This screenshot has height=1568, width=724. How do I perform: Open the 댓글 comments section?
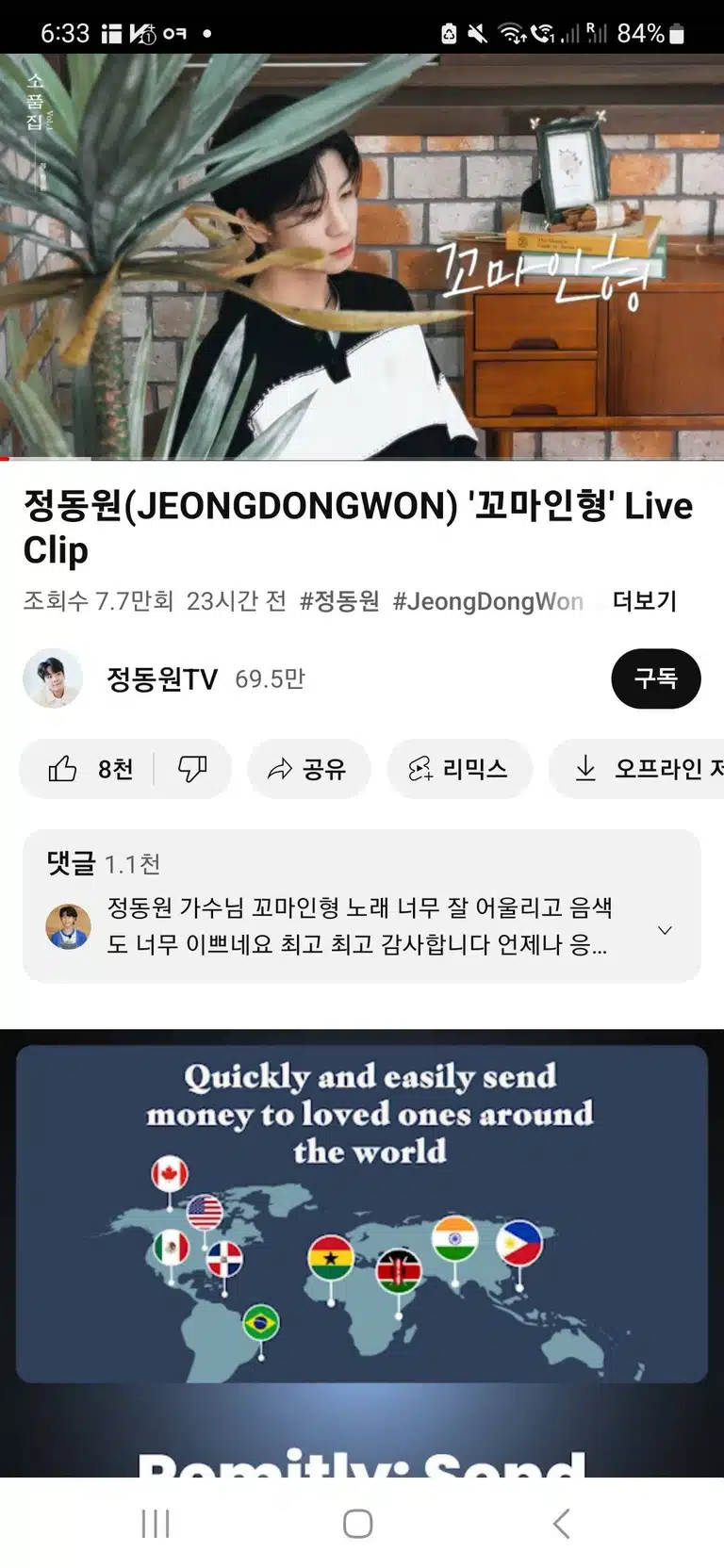click(x=362, y=906)
